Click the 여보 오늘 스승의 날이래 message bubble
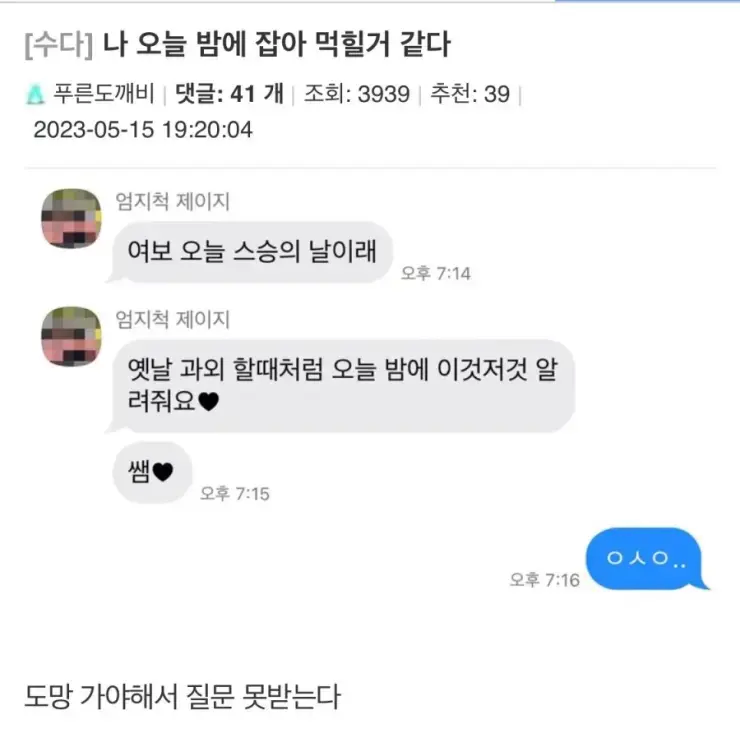The width and height of the screenshot is (740, 756). [x=250, y=253]
